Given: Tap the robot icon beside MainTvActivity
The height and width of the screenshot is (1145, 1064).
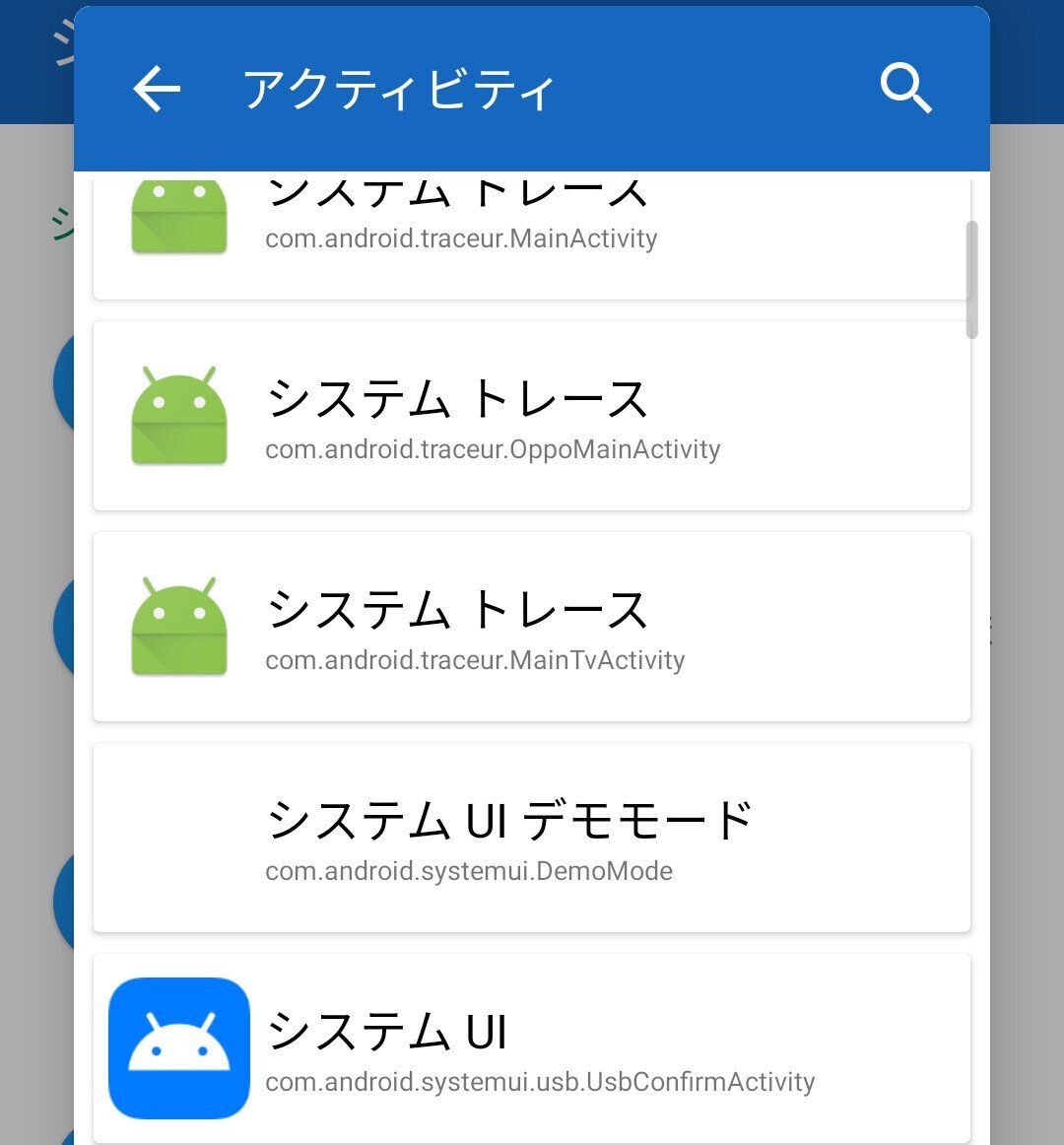Looking at the screenshot, I should point(178,627).
